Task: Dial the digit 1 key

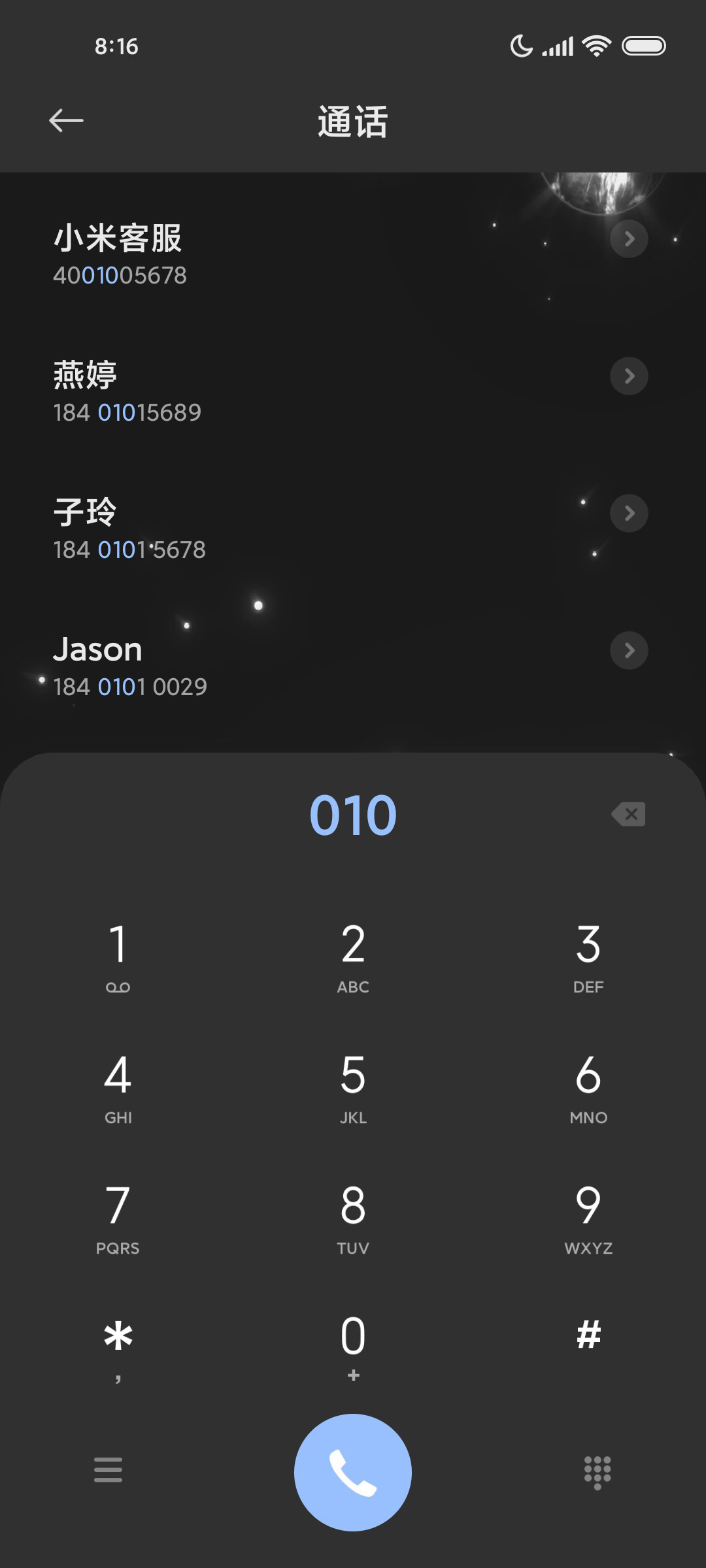Action: (118, 957)
